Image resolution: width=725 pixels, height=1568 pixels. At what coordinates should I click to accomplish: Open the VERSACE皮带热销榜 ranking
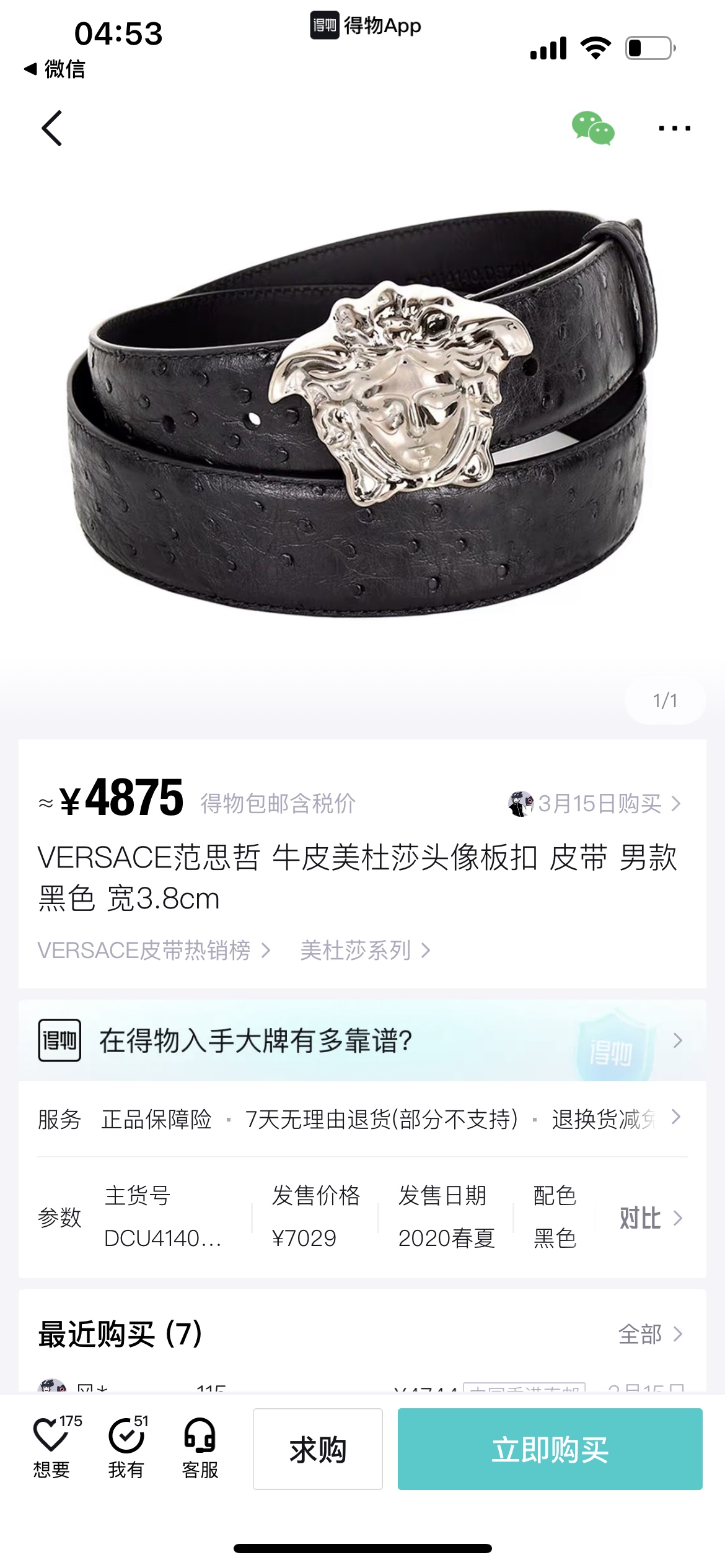[x=154, y=950]
